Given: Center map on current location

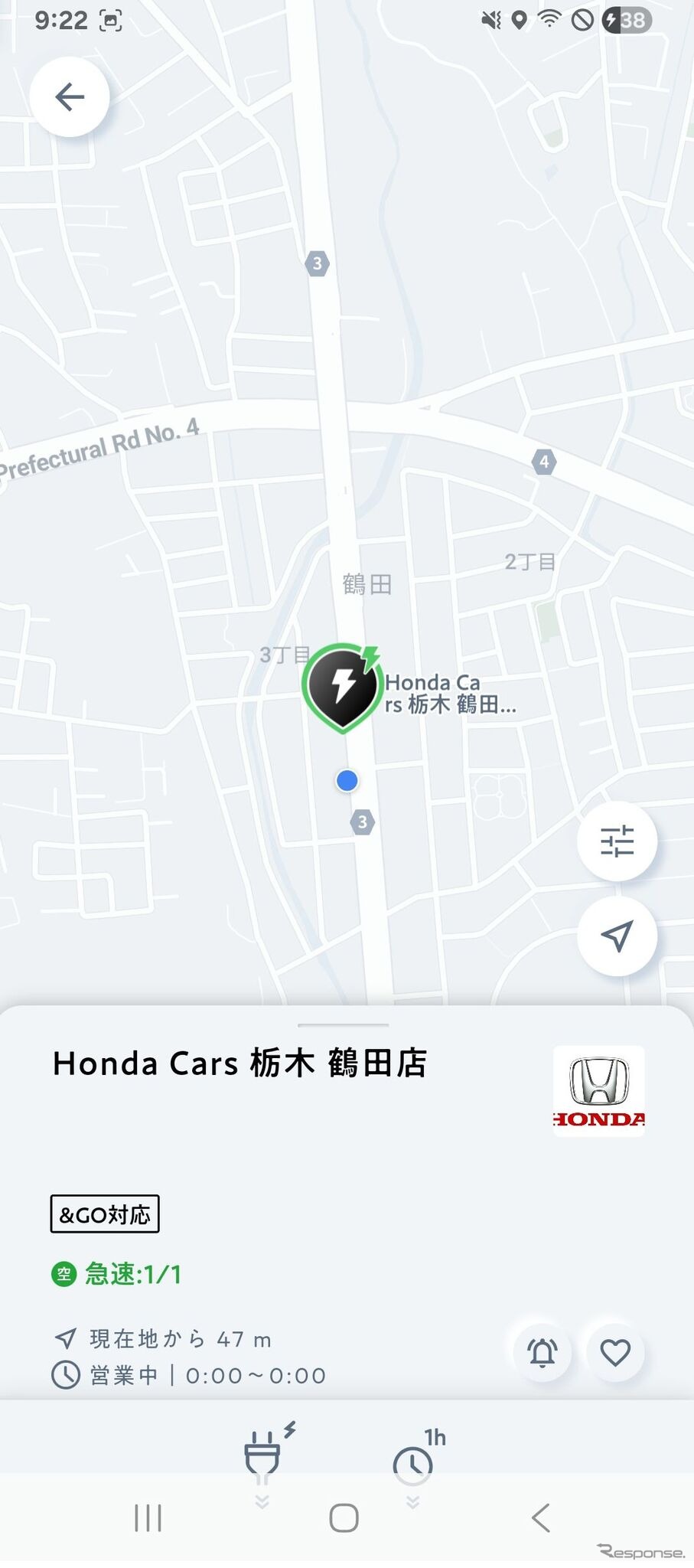Looking at the screenshot, I should 617,936.
